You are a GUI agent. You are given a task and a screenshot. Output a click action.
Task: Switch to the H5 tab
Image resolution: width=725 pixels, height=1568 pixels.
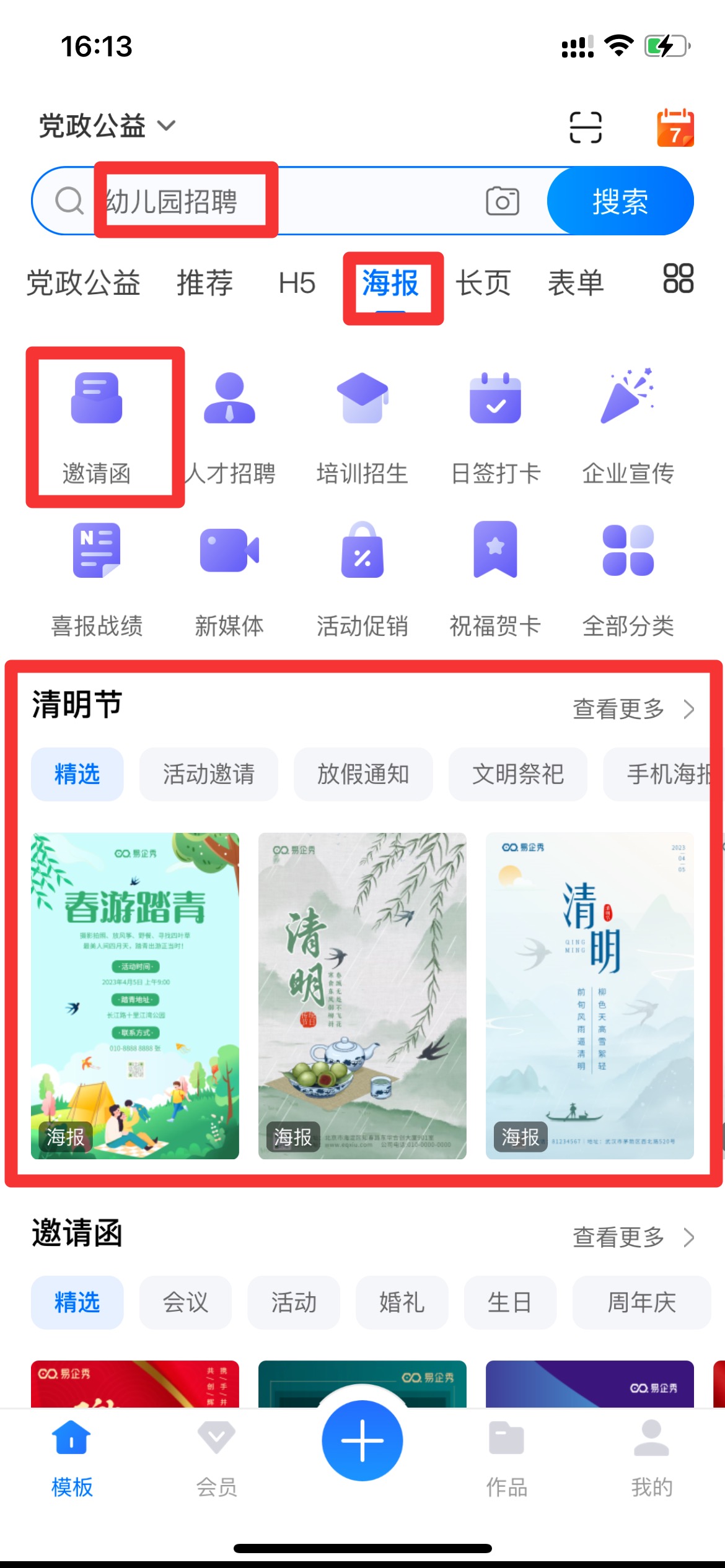297,284
